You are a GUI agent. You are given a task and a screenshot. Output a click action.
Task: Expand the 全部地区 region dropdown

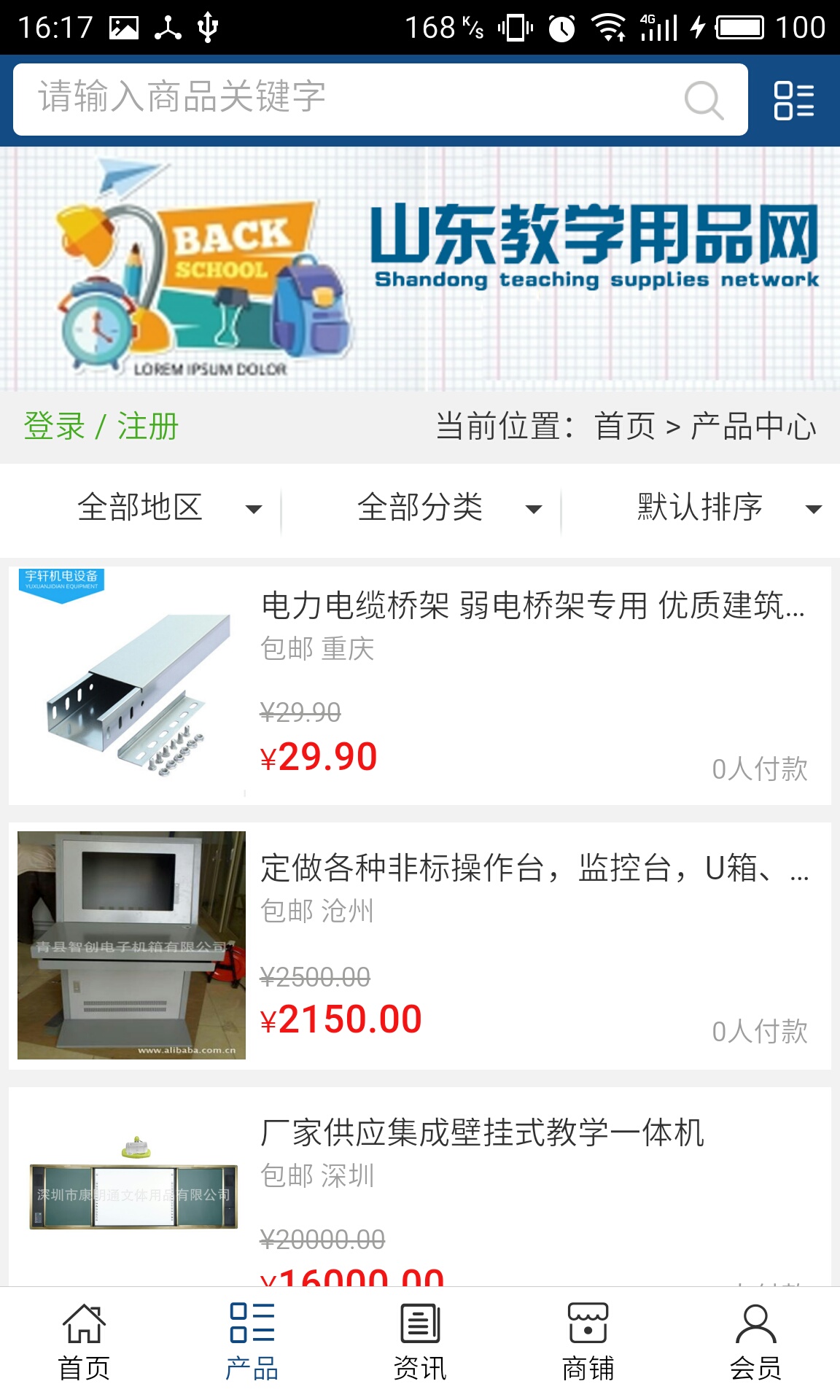(x=168, y=507)
